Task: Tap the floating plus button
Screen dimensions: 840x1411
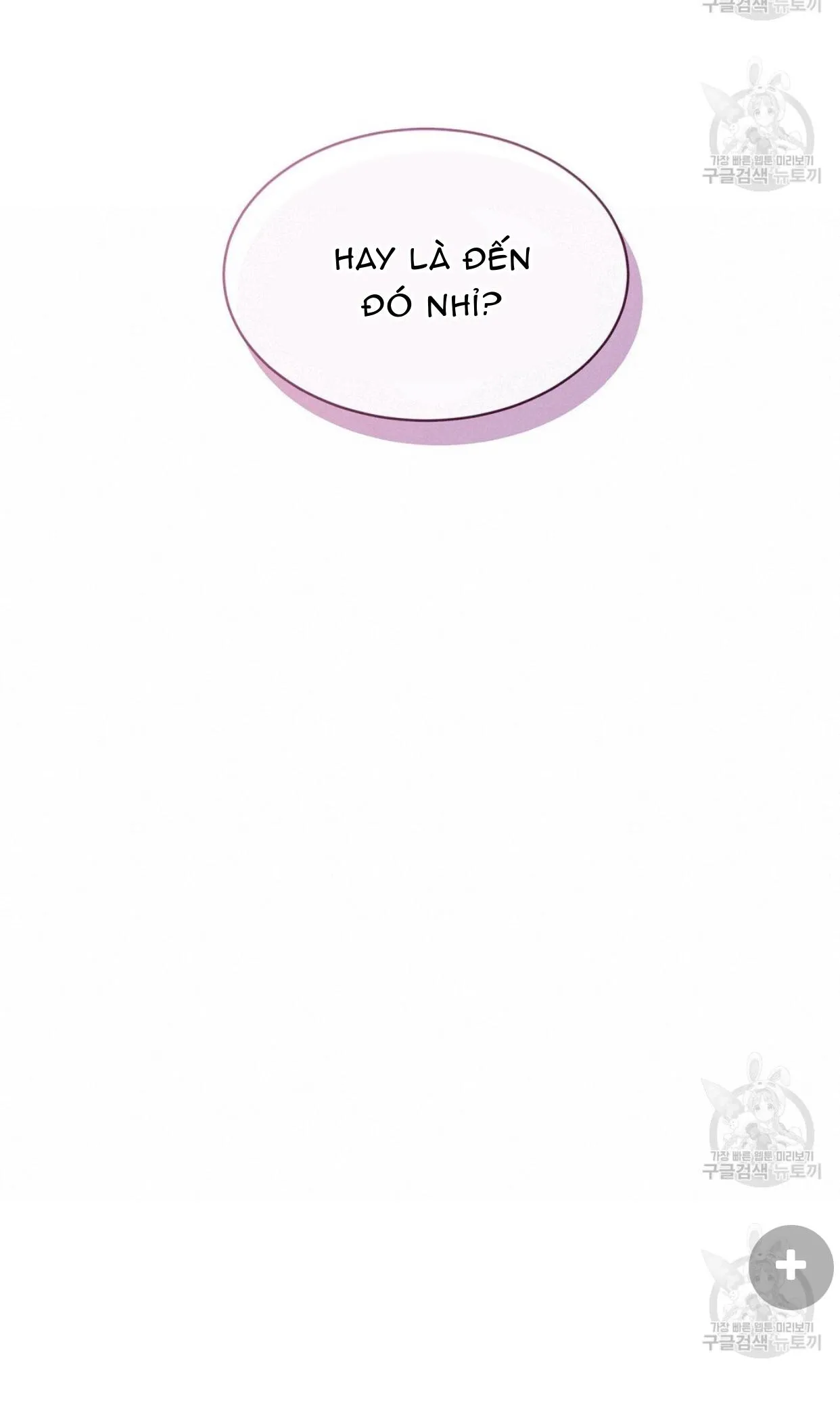Action: (791, 1267)
